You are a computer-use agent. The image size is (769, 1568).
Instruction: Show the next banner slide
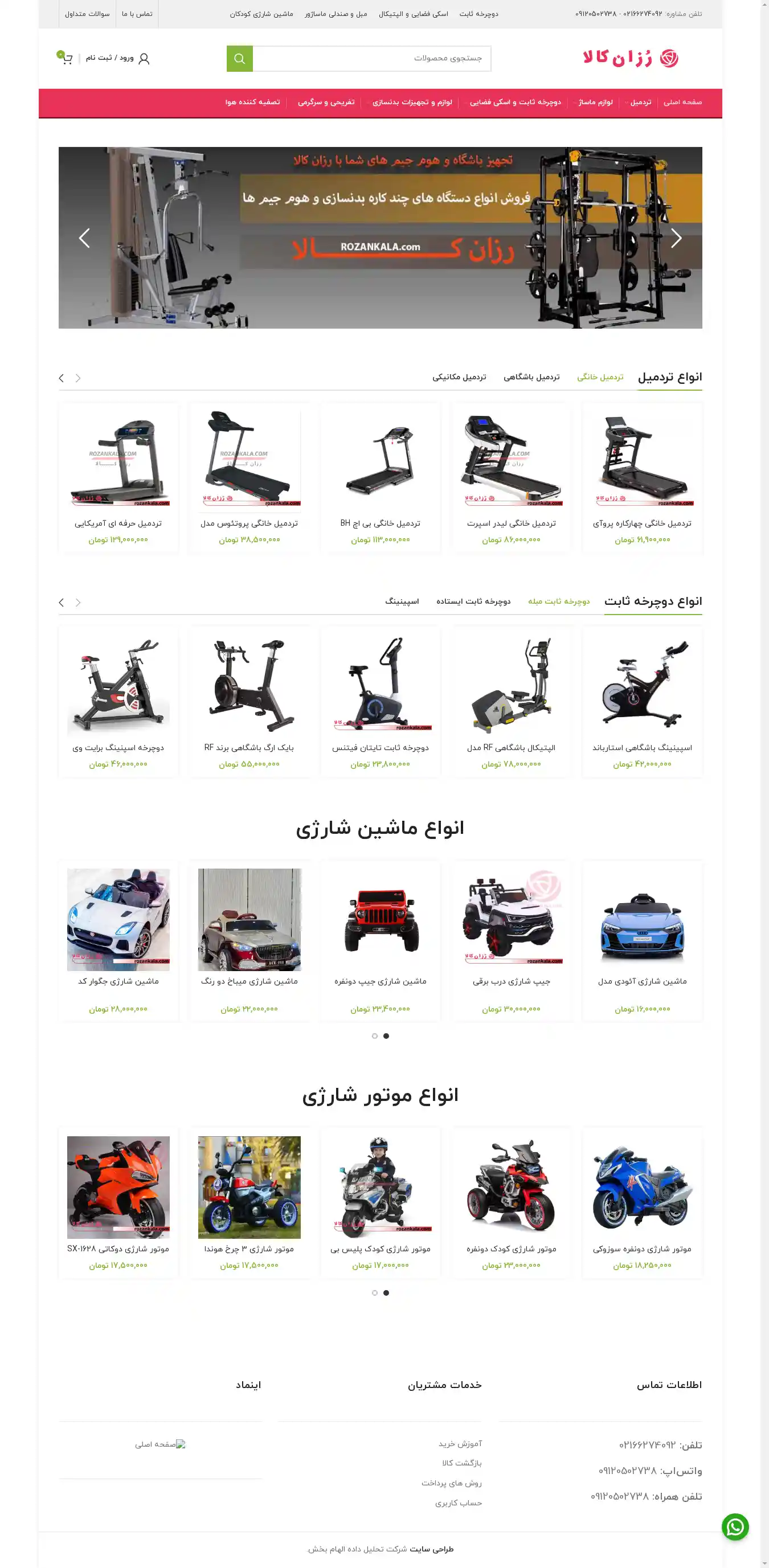(676, 238)
